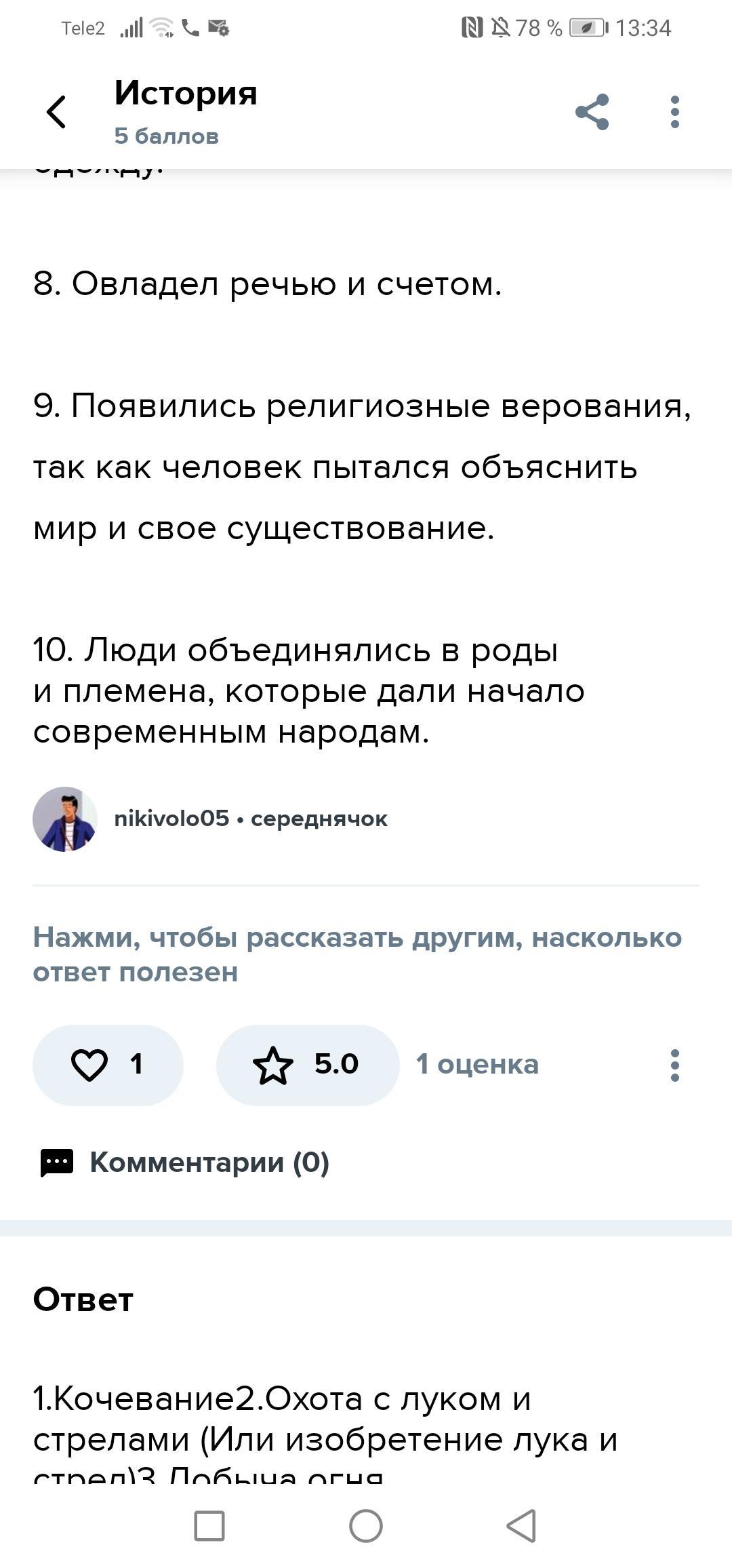Open the overflow menu in the header
Viewport: 732px width, 1568px height.
coord(674,112)
